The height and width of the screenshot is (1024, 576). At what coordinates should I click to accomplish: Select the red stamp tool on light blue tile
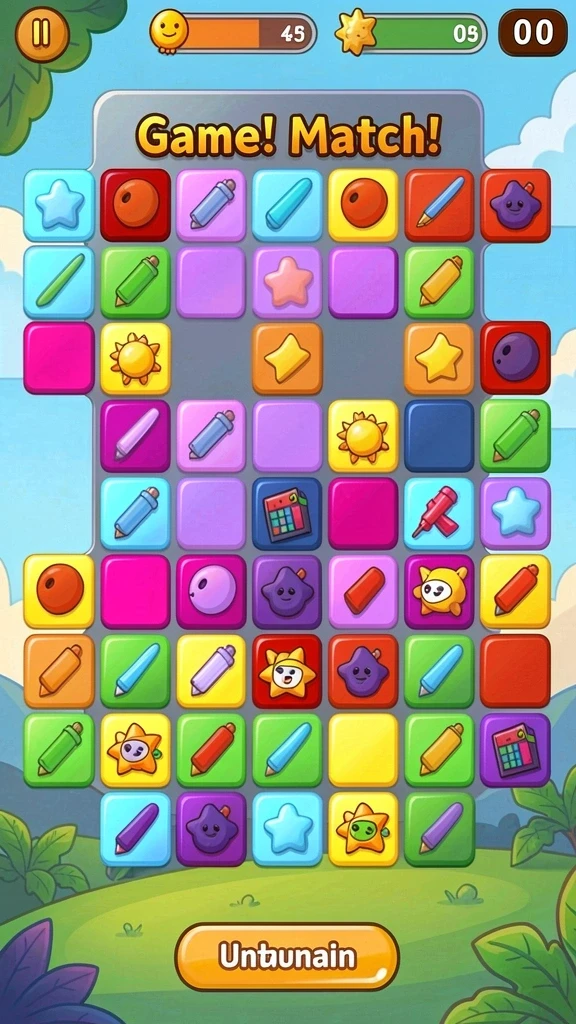[x=439, y=513]
